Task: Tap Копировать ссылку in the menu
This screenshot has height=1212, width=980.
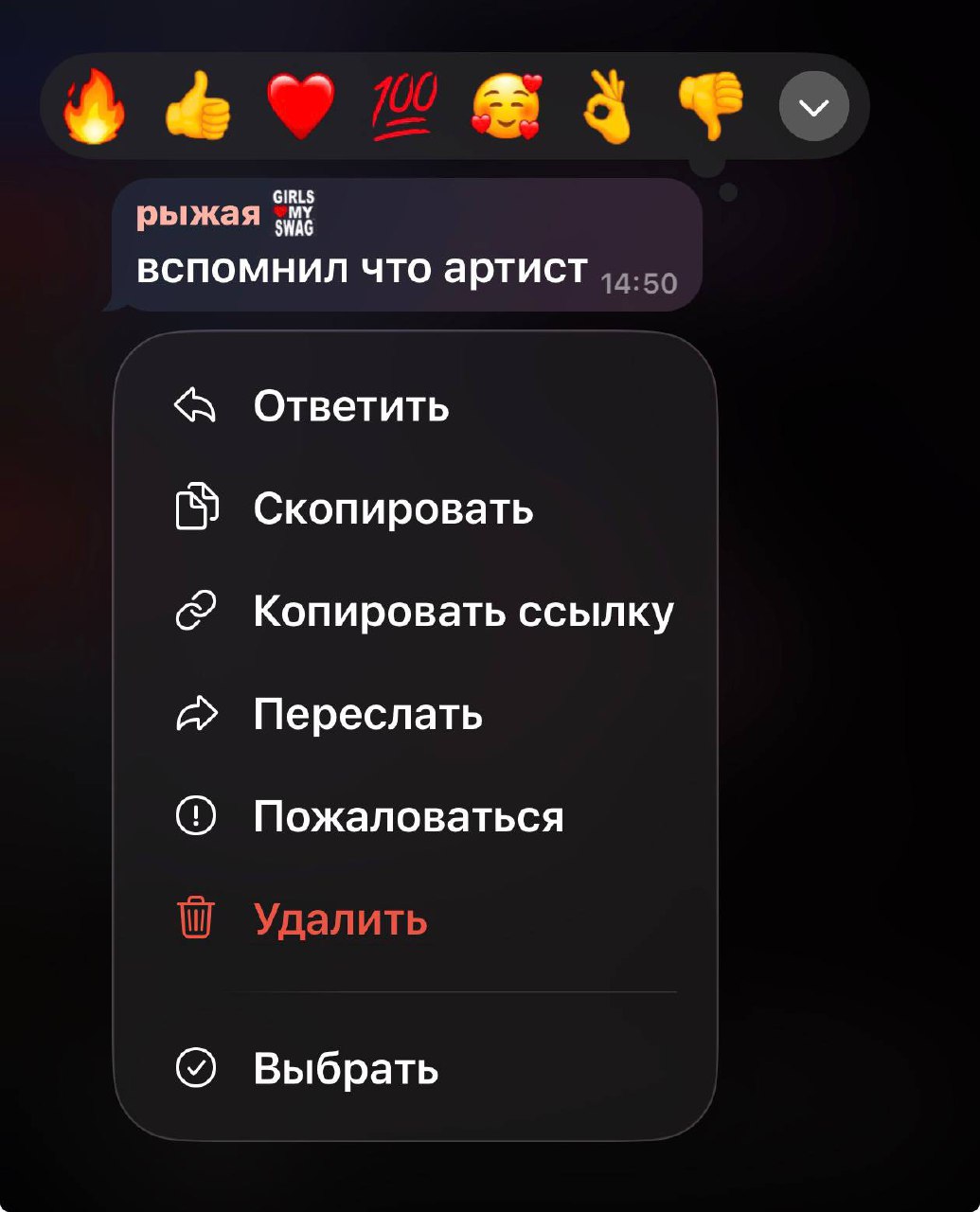Action: (462, 612)
